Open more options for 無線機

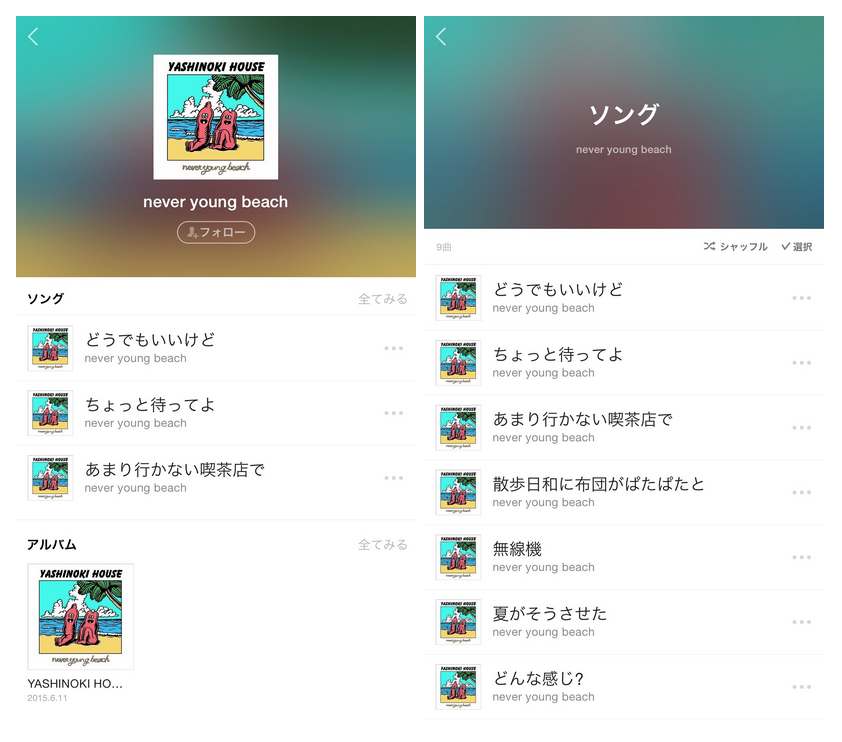pyautogui.click(x=802, y=557)
